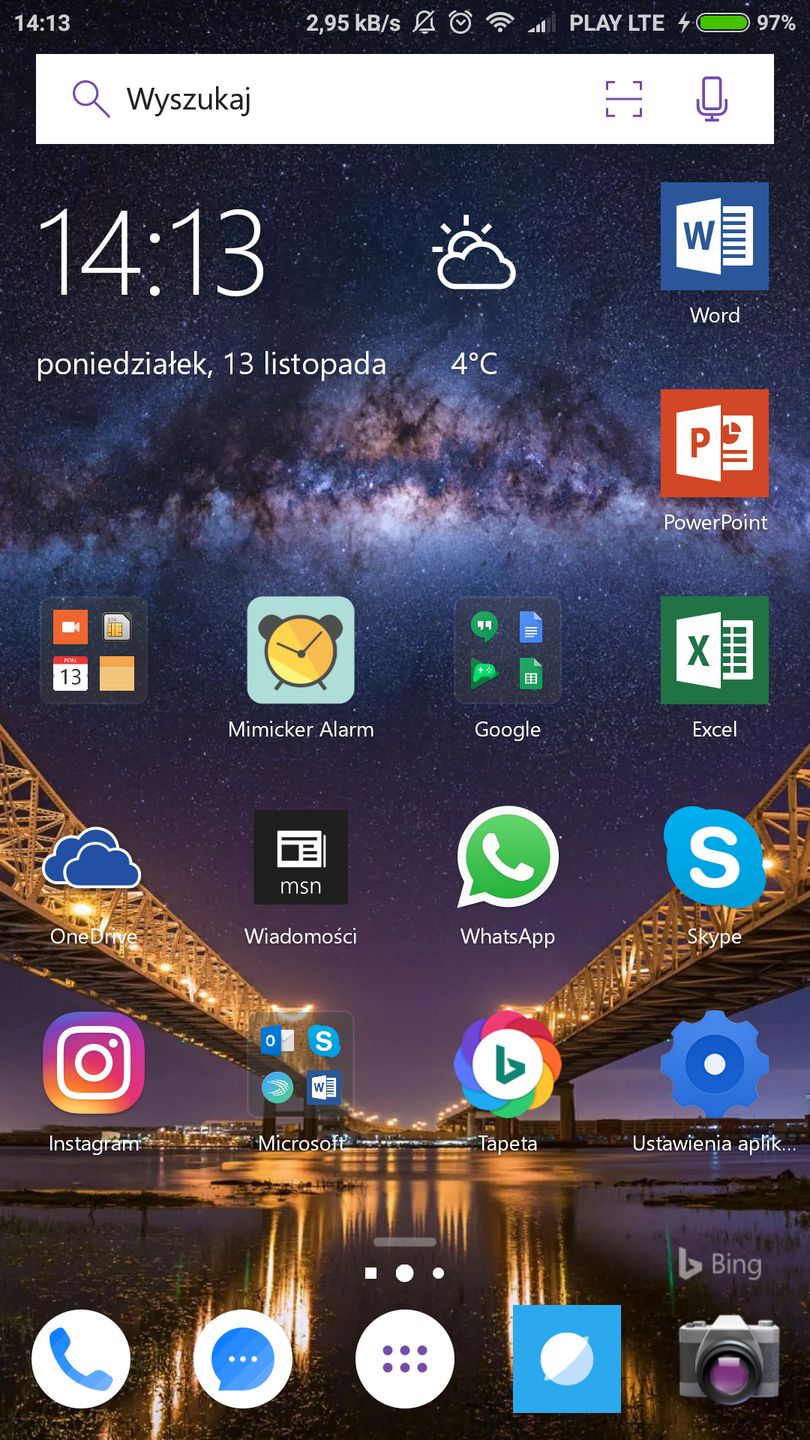Image resolution: width=810 pixels, height=1440 pixels.
Task: Open the msn Wiadomości app
Action: [x=300, y=858]
